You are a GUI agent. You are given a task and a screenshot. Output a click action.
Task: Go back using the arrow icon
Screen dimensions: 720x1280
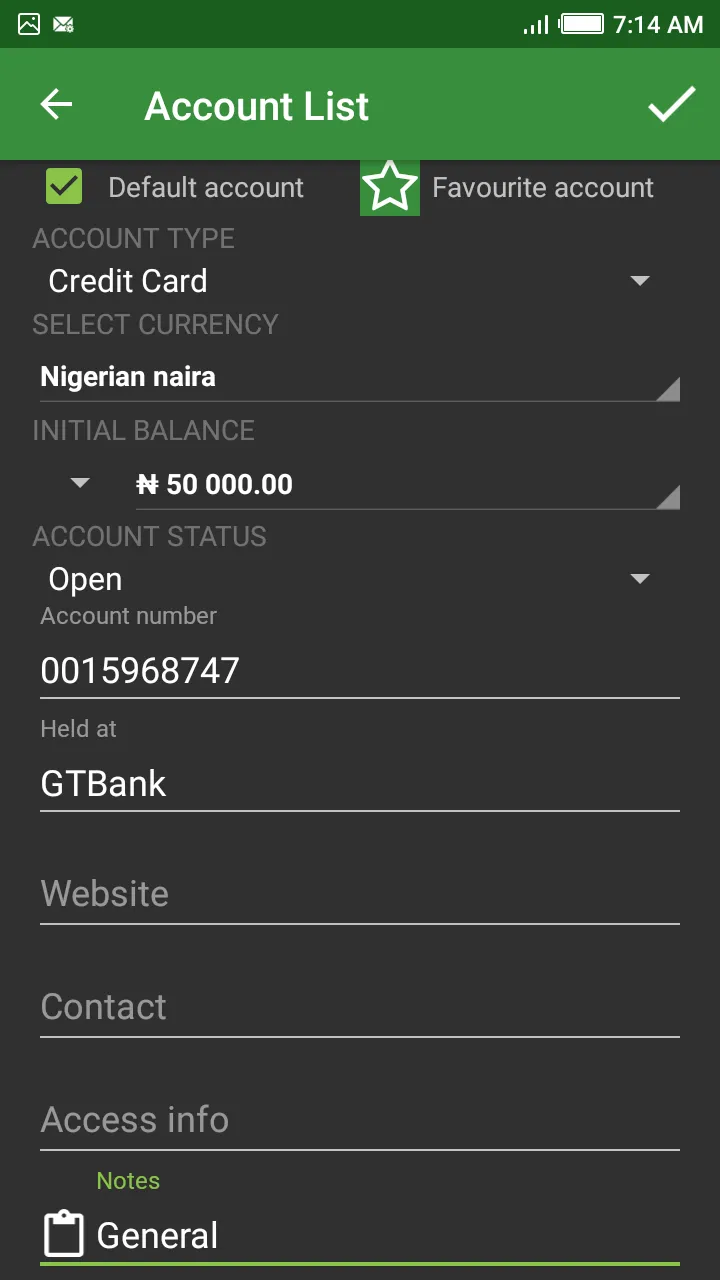(x=57, y=105)
